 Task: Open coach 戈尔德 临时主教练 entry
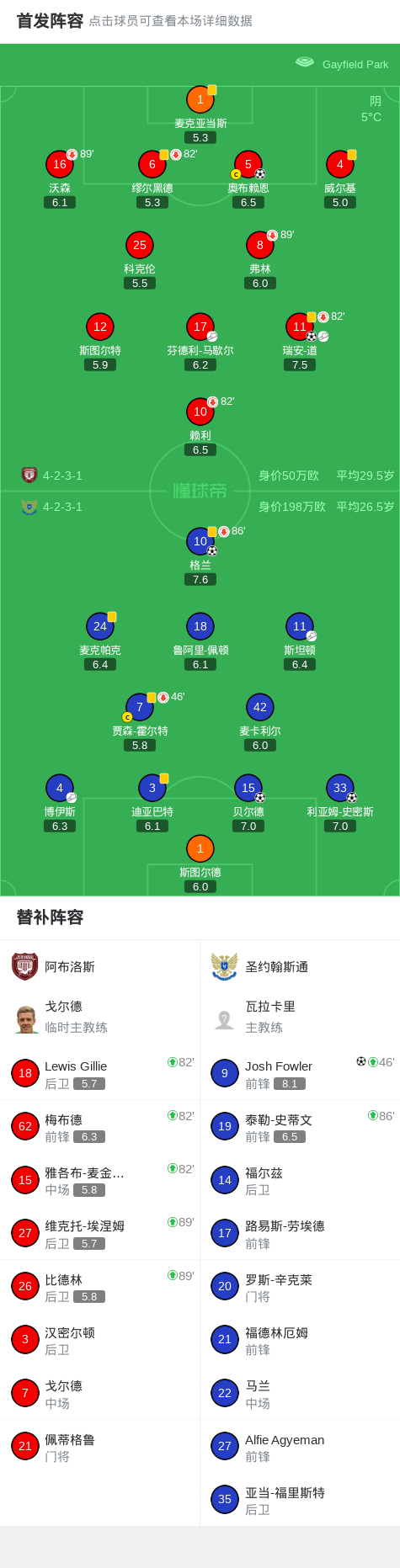click(99, 1017)
